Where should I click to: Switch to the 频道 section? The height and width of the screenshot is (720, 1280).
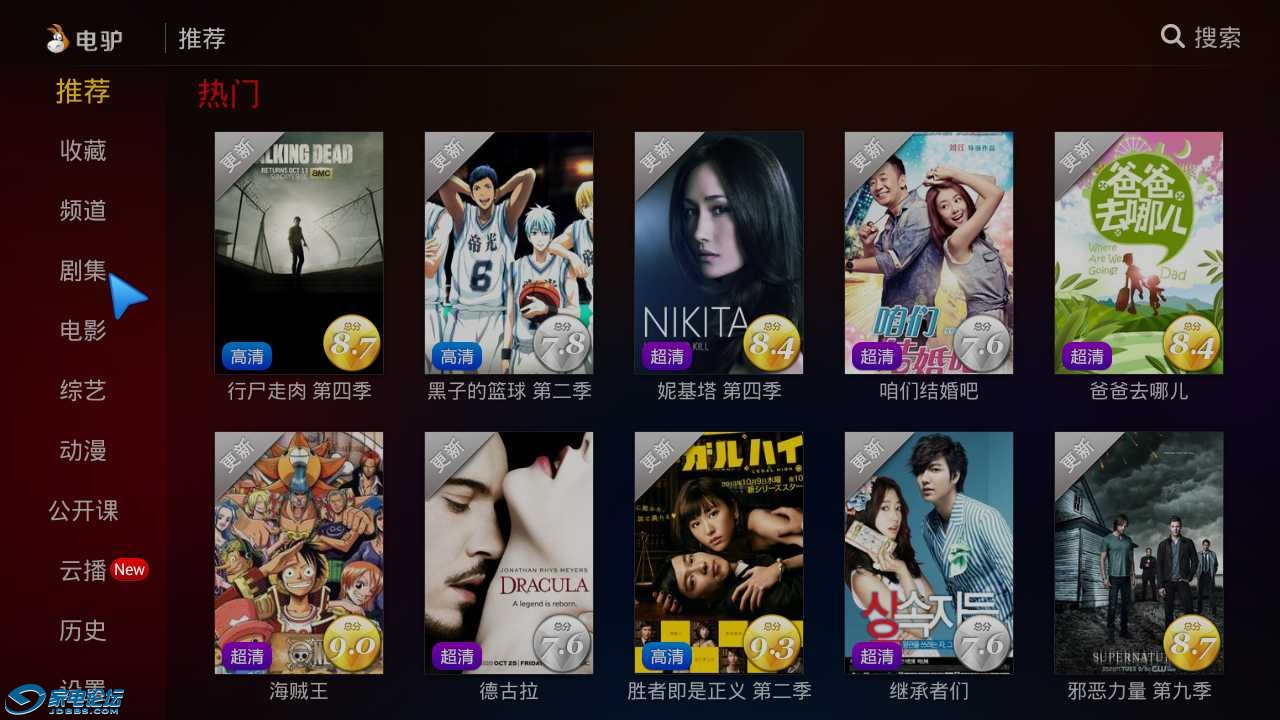tap(83, 211)
